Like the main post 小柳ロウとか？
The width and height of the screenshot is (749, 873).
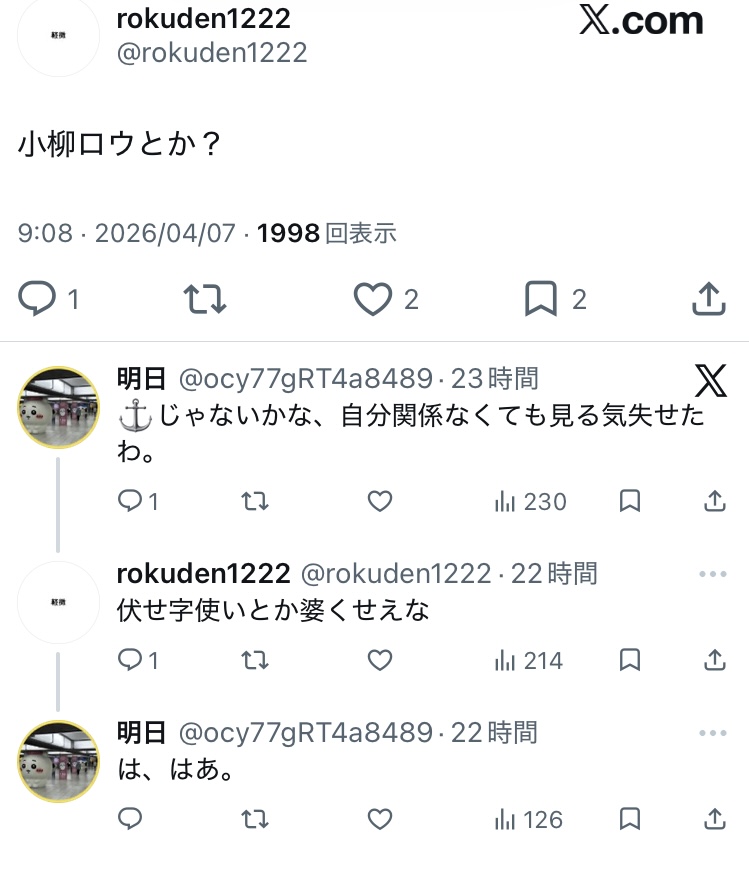click(373, 298)
